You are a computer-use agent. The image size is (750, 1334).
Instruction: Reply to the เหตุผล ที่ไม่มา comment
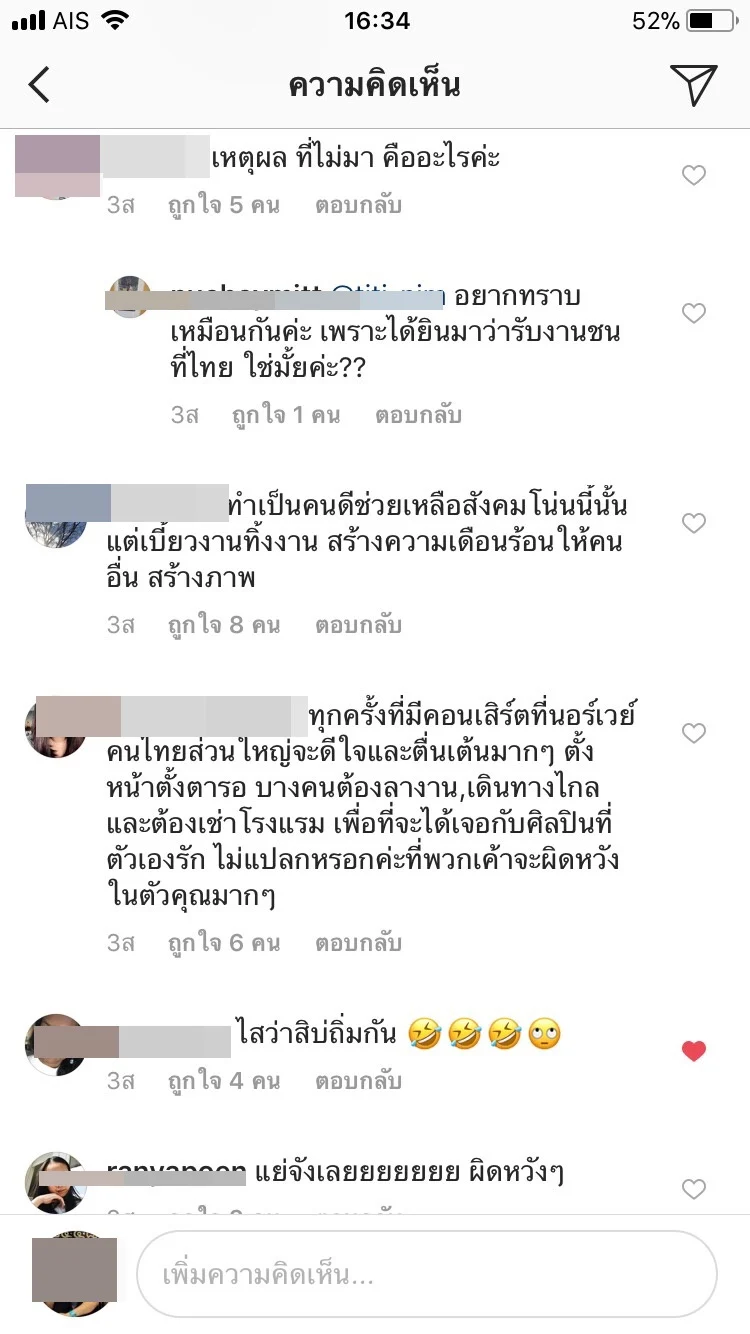tap(358, 206)
